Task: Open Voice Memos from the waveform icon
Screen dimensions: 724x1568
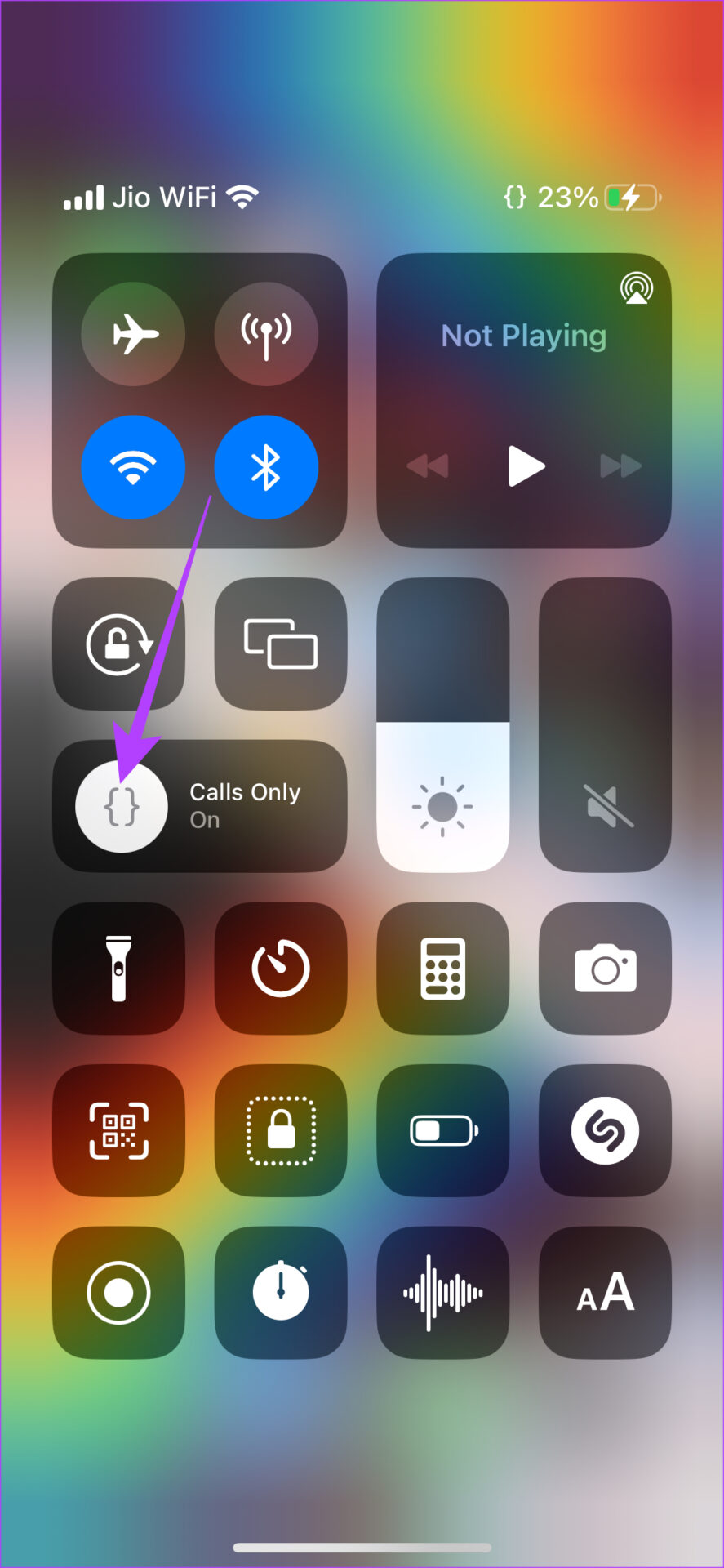Action: click(x=442, y=1293)
